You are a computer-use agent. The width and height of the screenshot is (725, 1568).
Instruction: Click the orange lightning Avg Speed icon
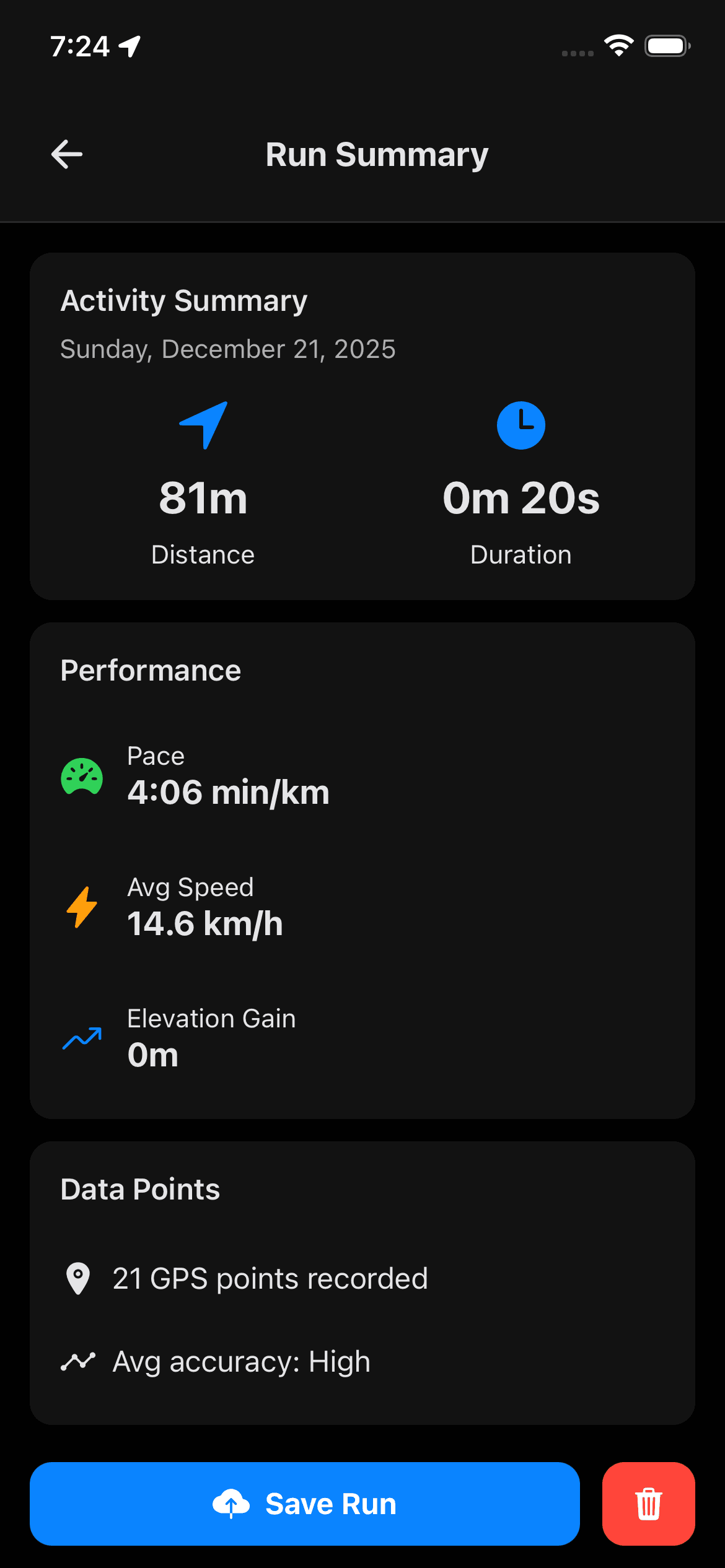[x=82, y=908]
